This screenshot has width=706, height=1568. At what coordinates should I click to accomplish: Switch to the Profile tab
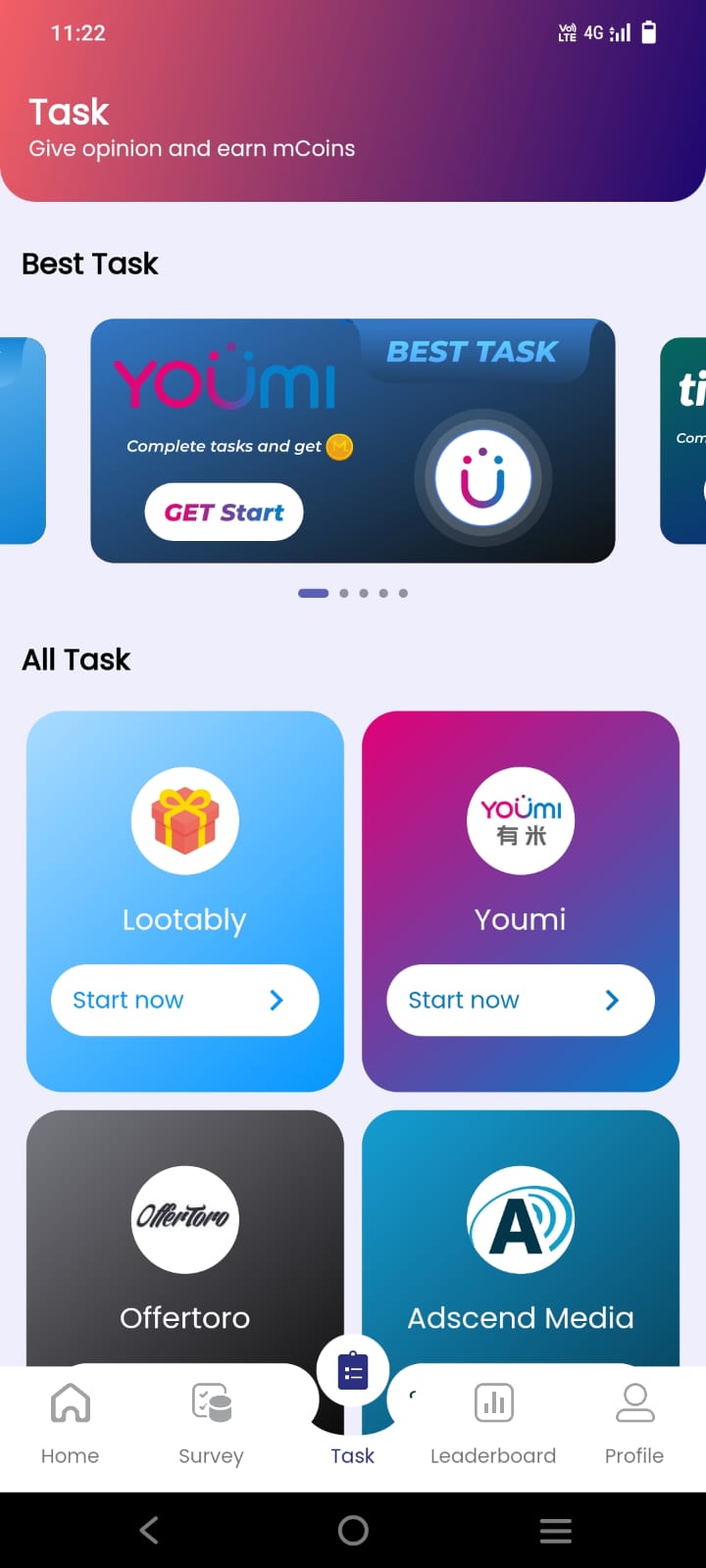point(634,1421)
